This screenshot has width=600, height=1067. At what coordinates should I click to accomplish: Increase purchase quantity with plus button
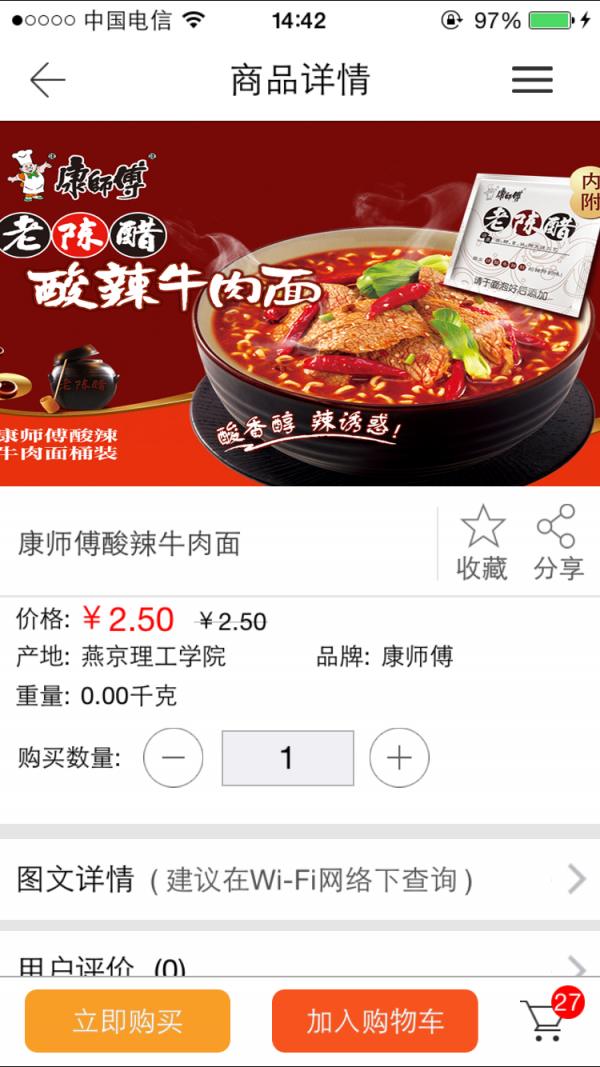coord(399,758)
